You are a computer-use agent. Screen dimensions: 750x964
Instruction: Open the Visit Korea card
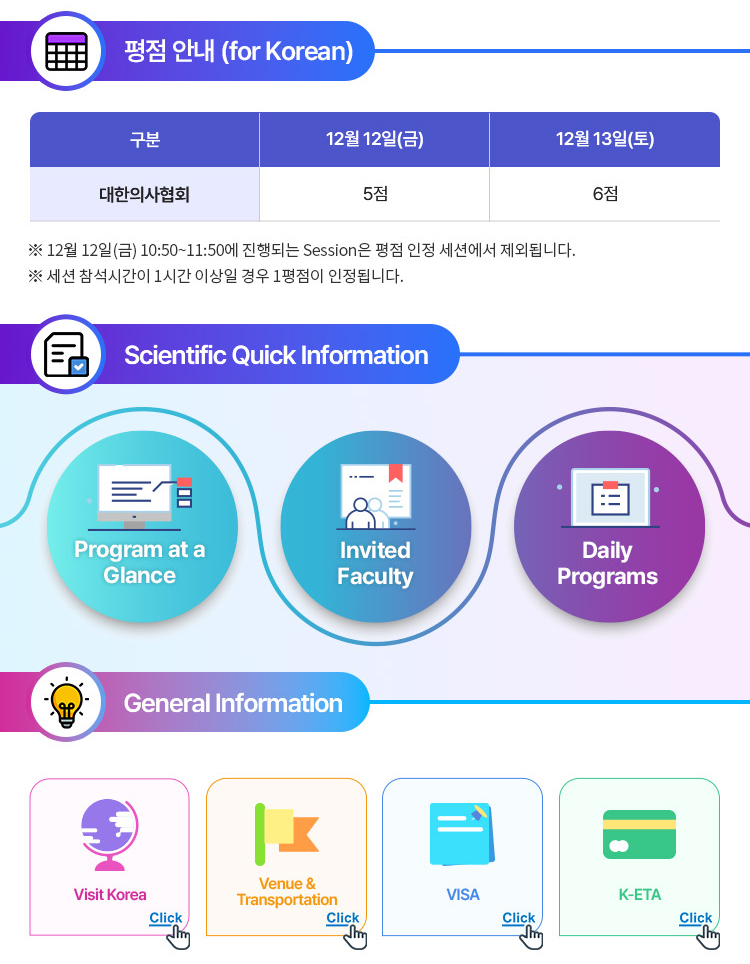pos(110,857)
